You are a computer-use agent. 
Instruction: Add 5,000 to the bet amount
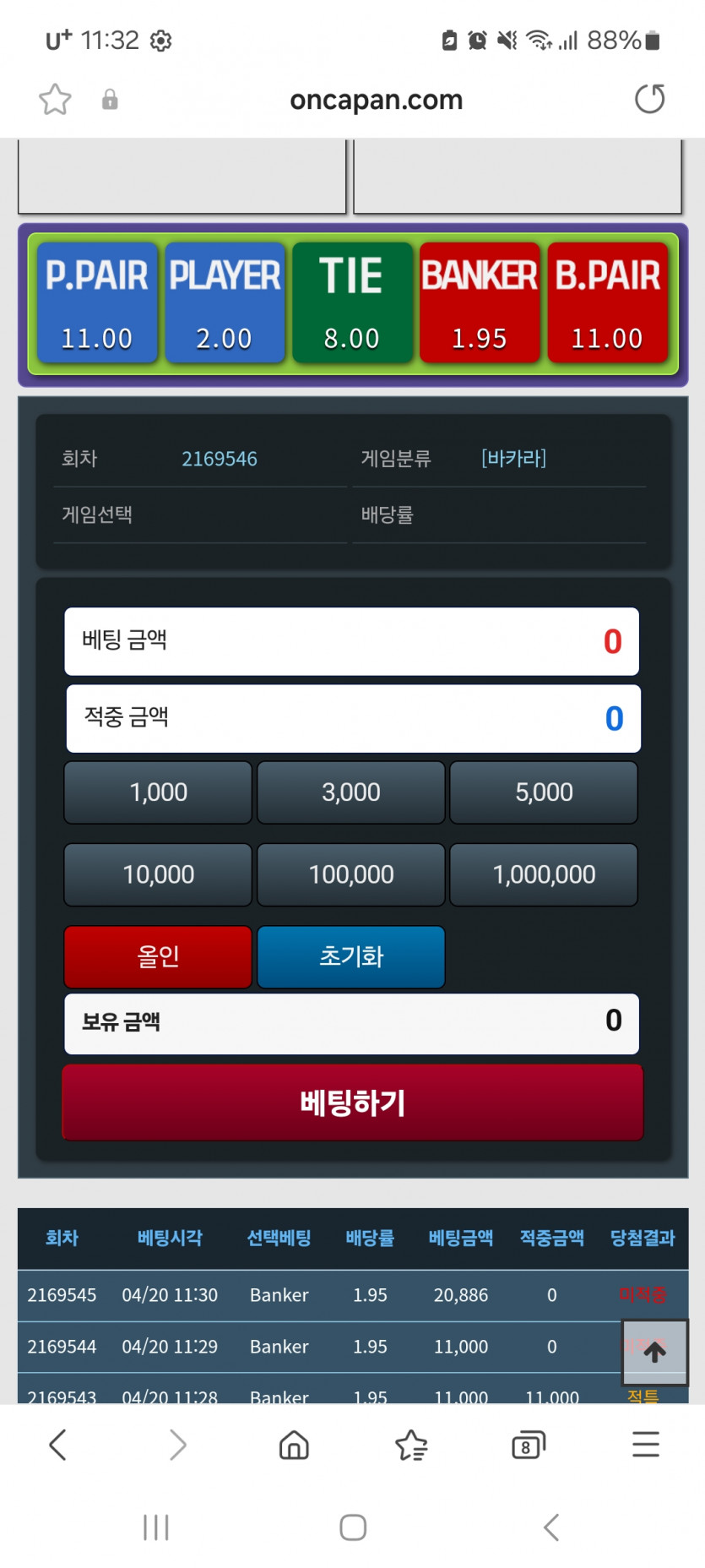(544, 792)
